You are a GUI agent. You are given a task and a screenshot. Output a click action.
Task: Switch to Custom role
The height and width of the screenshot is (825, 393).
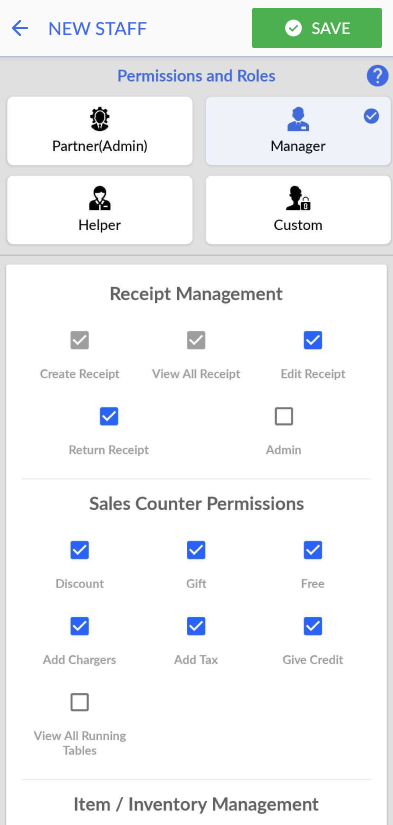298,209
